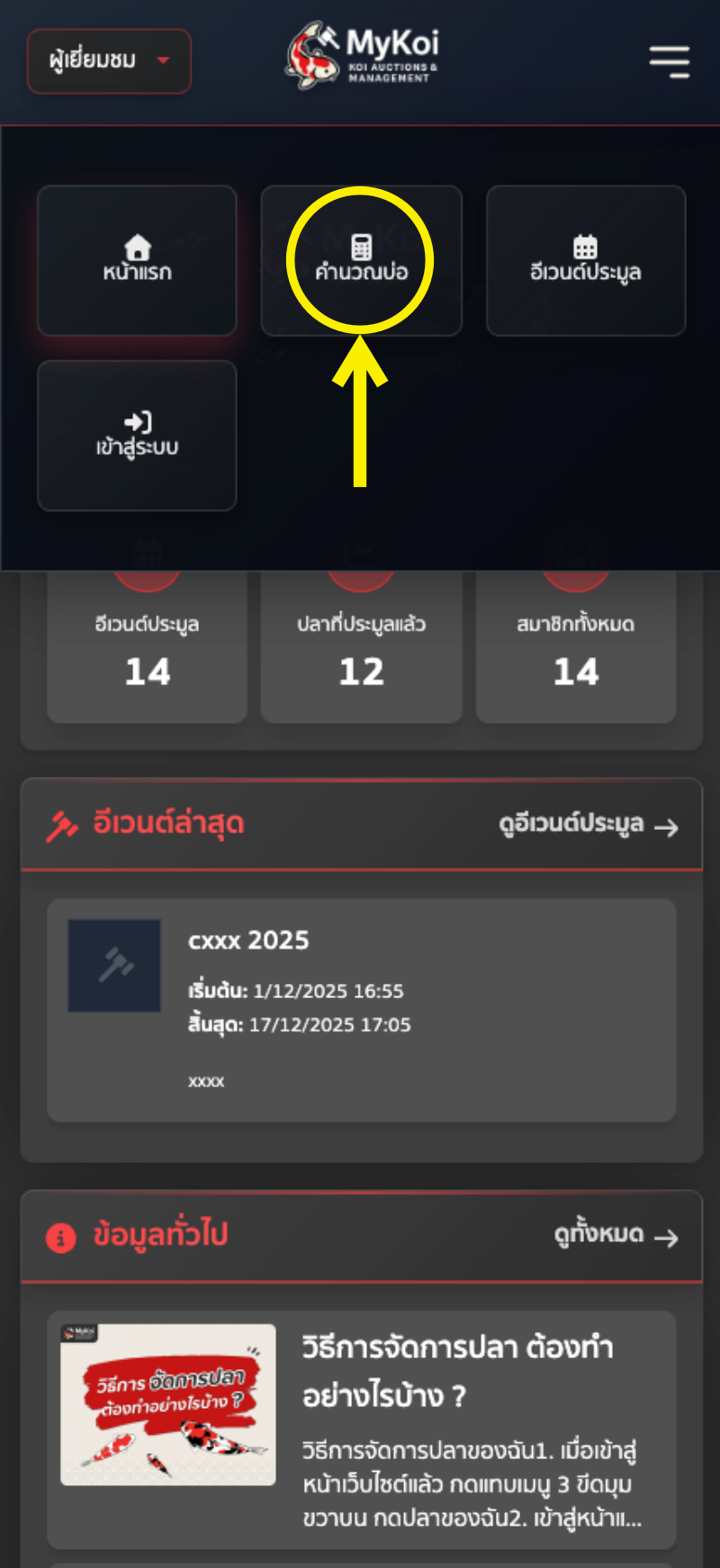Open article วิธีการจัดการปลา ต้องทำอย่างไรบ้าง
Viewport: 720px width, 1568px height.
457,1371
